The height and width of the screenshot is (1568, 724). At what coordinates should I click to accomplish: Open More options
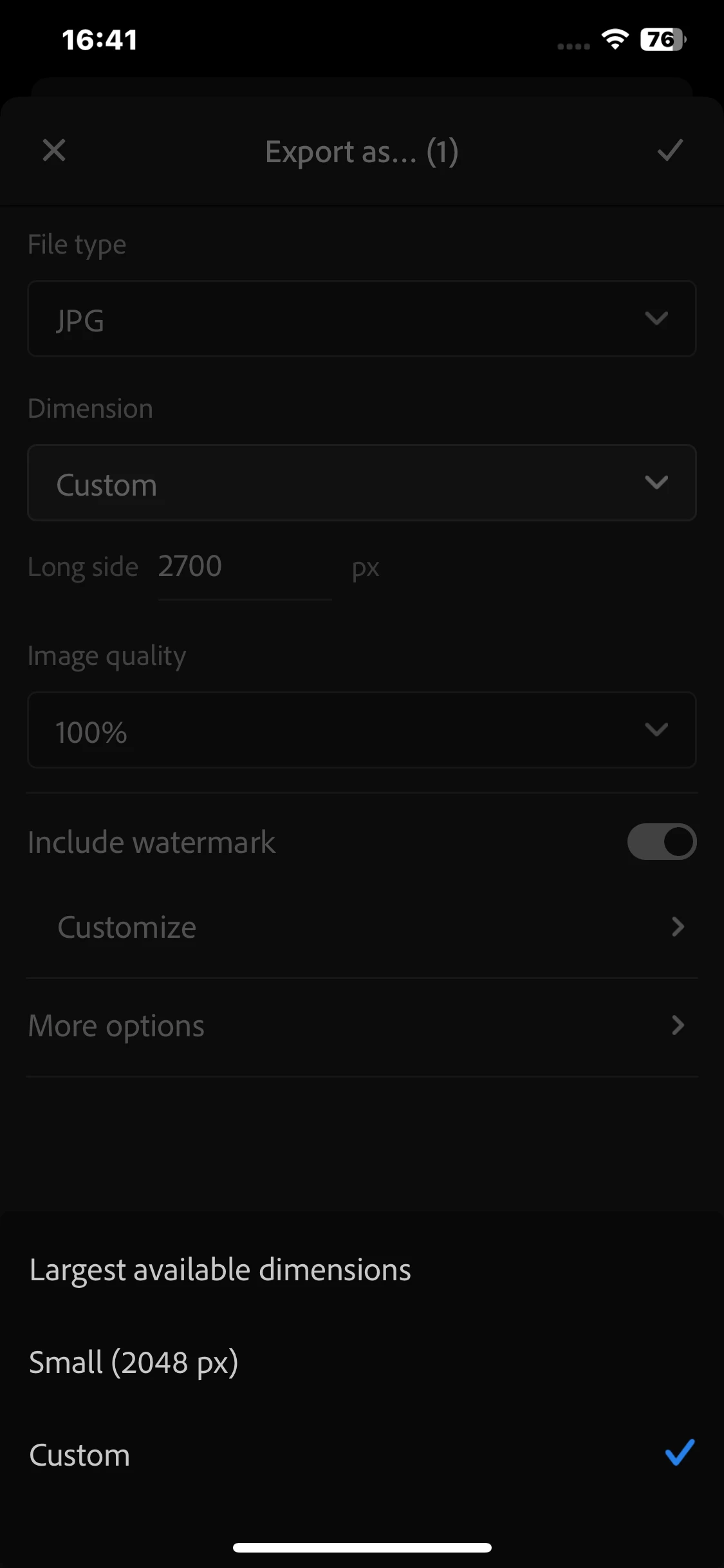coord(362,1025)
